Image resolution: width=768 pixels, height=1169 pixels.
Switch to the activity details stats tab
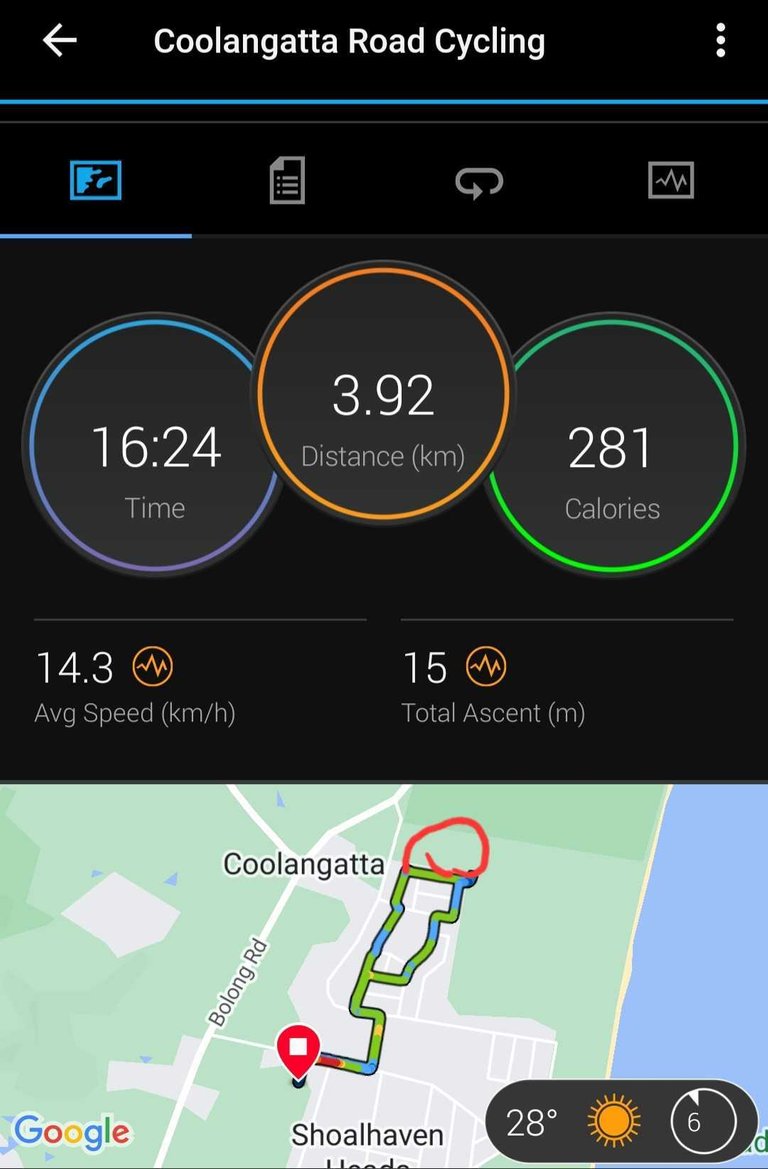(287, 182)
